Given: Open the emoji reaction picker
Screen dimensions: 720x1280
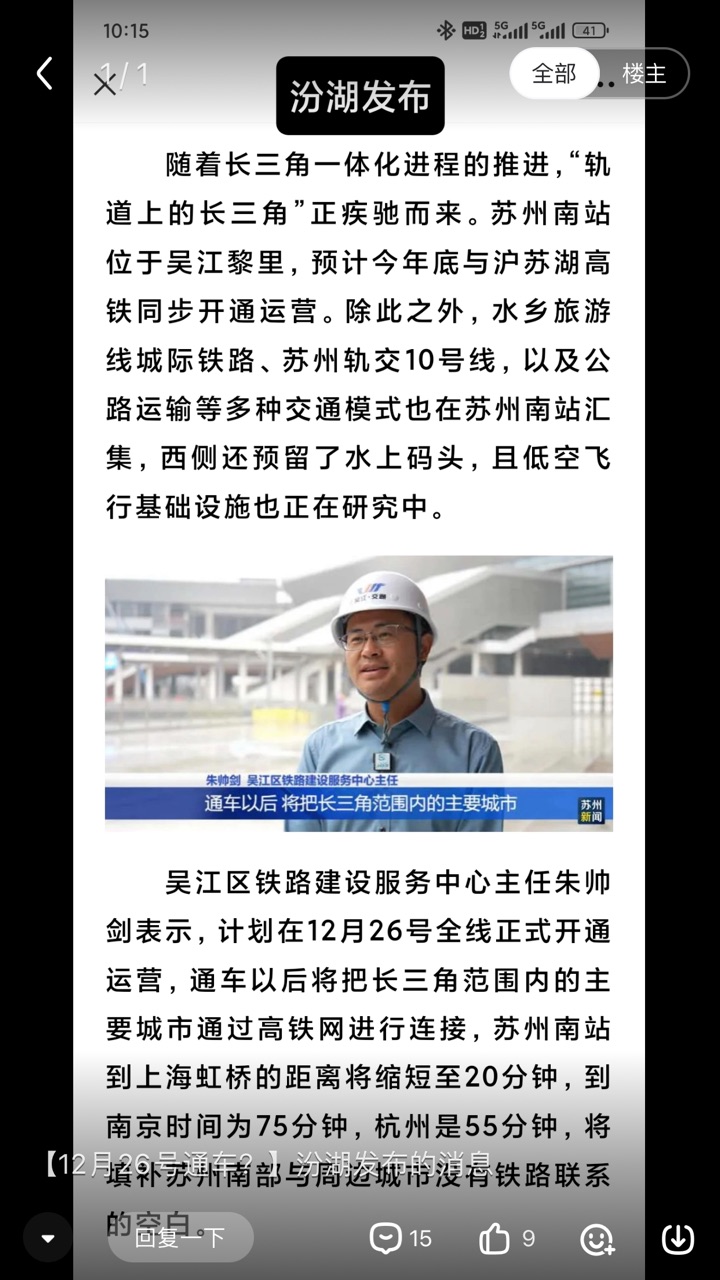Looking at the screenshot, I should tap(597, 1239).
